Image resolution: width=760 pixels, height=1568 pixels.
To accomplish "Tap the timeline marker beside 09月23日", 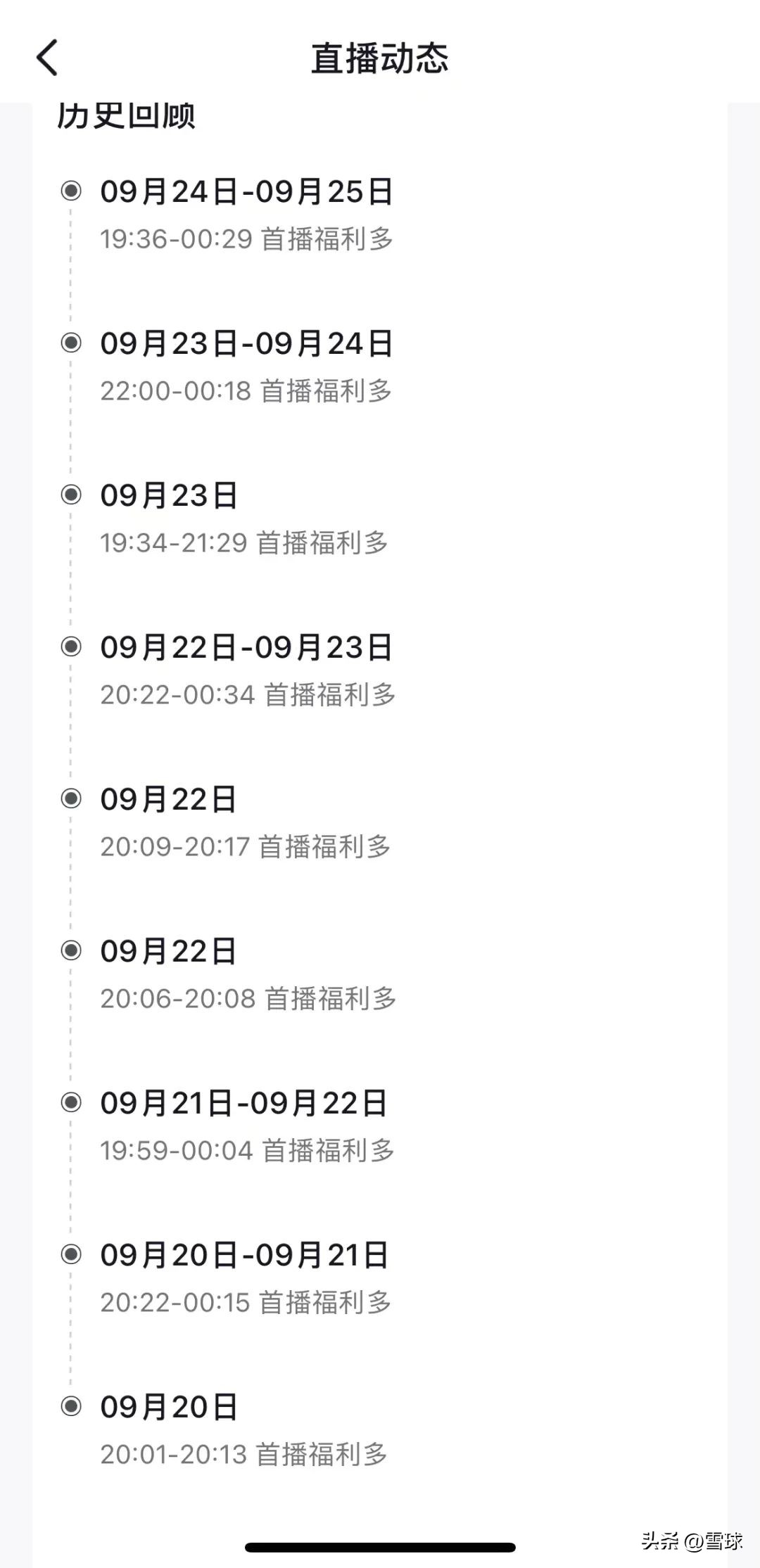I will coord(70,495).
